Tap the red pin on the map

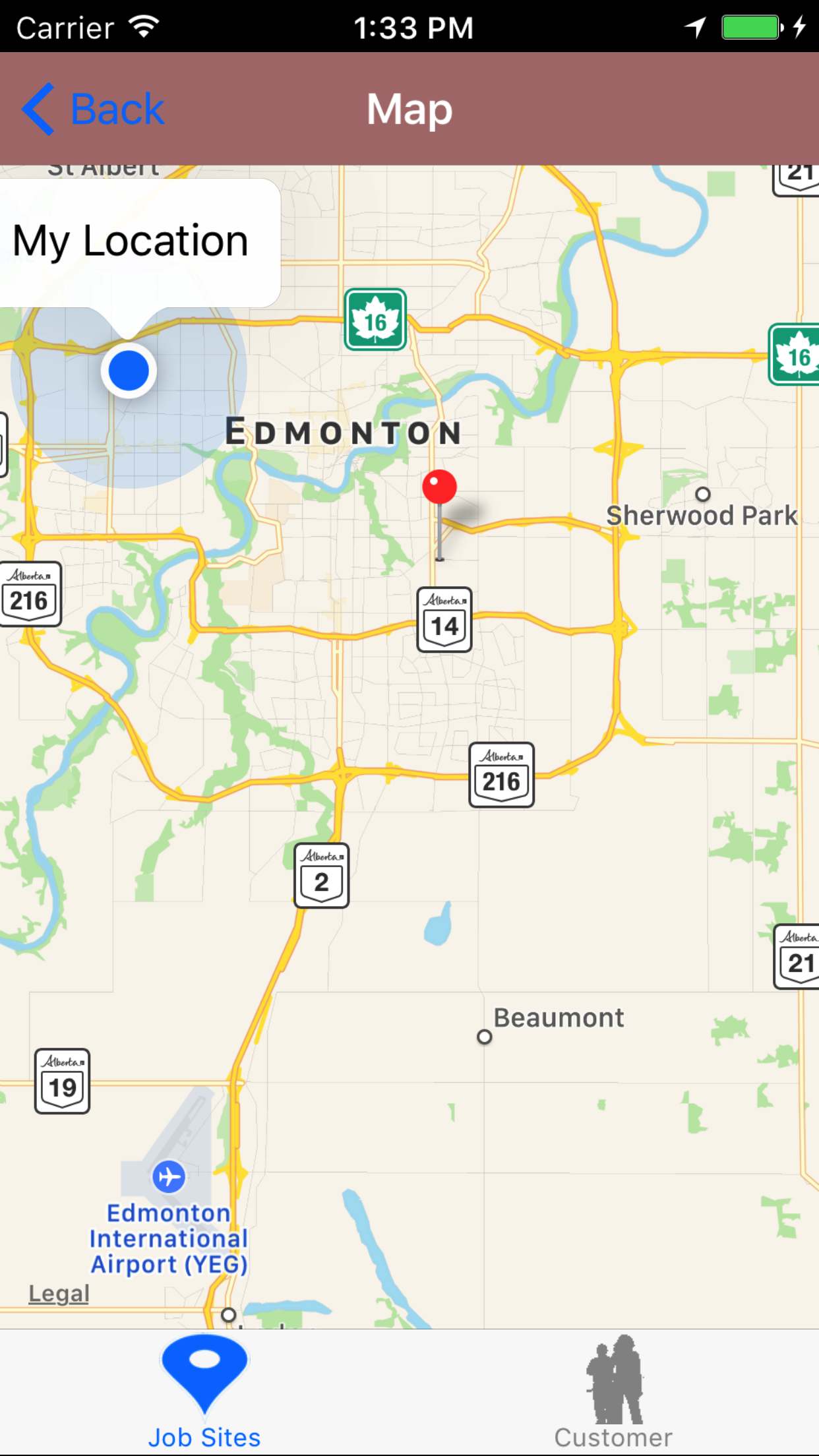[439, 489]
